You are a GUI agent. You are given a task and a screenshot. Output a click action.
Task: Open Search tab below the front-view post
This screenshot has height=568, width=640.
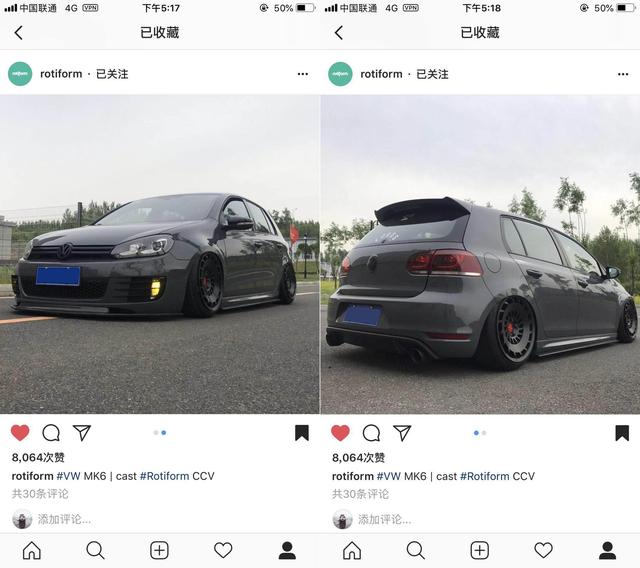pos(95,550)
